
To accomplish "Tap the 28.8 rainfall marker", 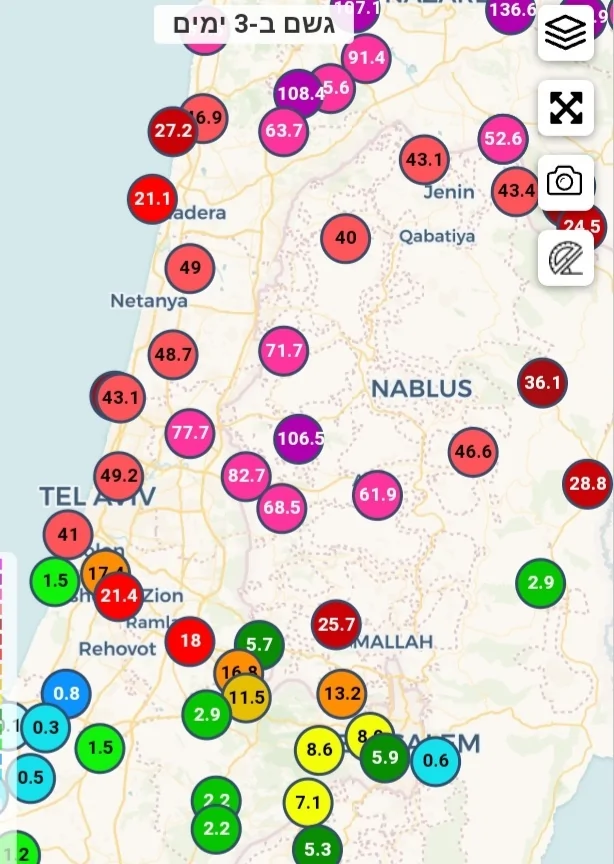I will [x=587, y=484].
